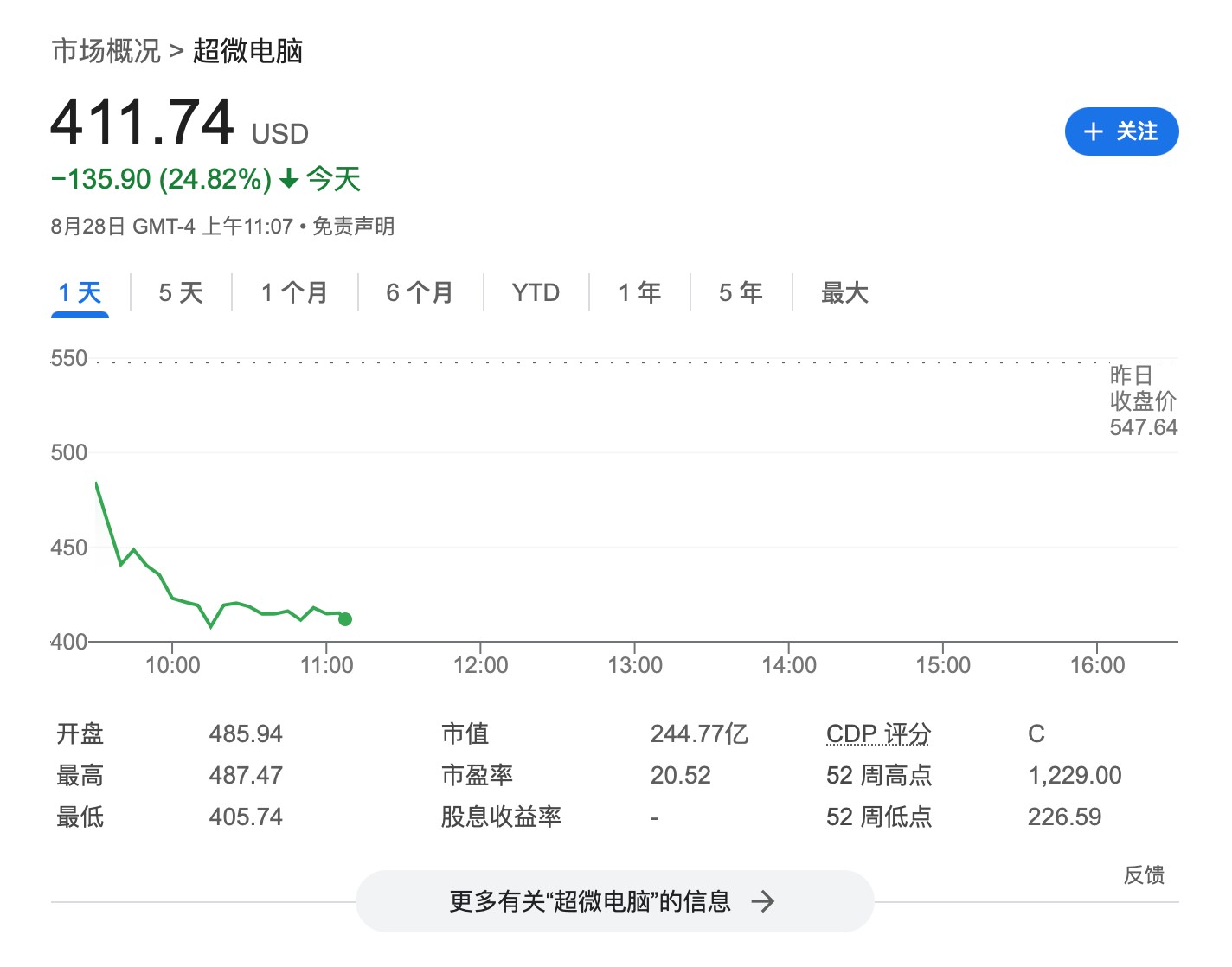This screenshot has height=967, width=1232.
Task: Tap the CDP 评分 link
Action: tap(878, 733)
